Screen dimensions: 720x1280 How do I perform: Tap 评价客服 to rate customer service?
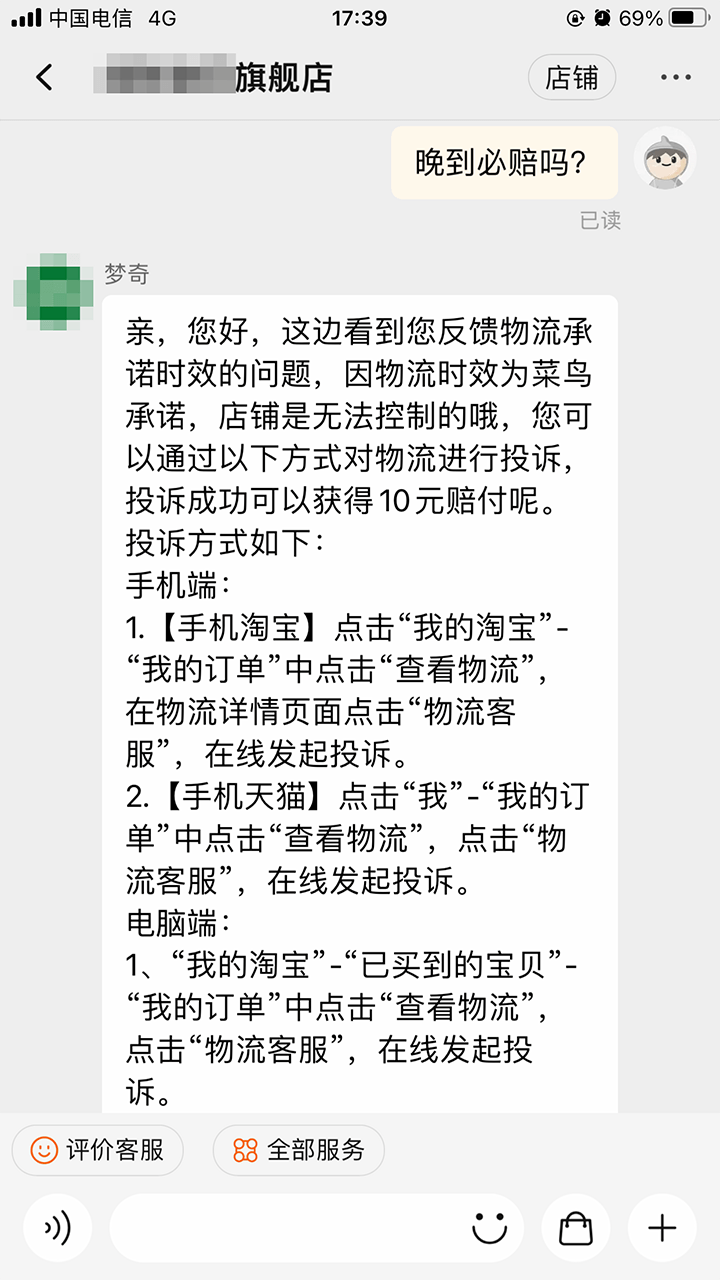pyautogui.click(x=97, y=1150)
